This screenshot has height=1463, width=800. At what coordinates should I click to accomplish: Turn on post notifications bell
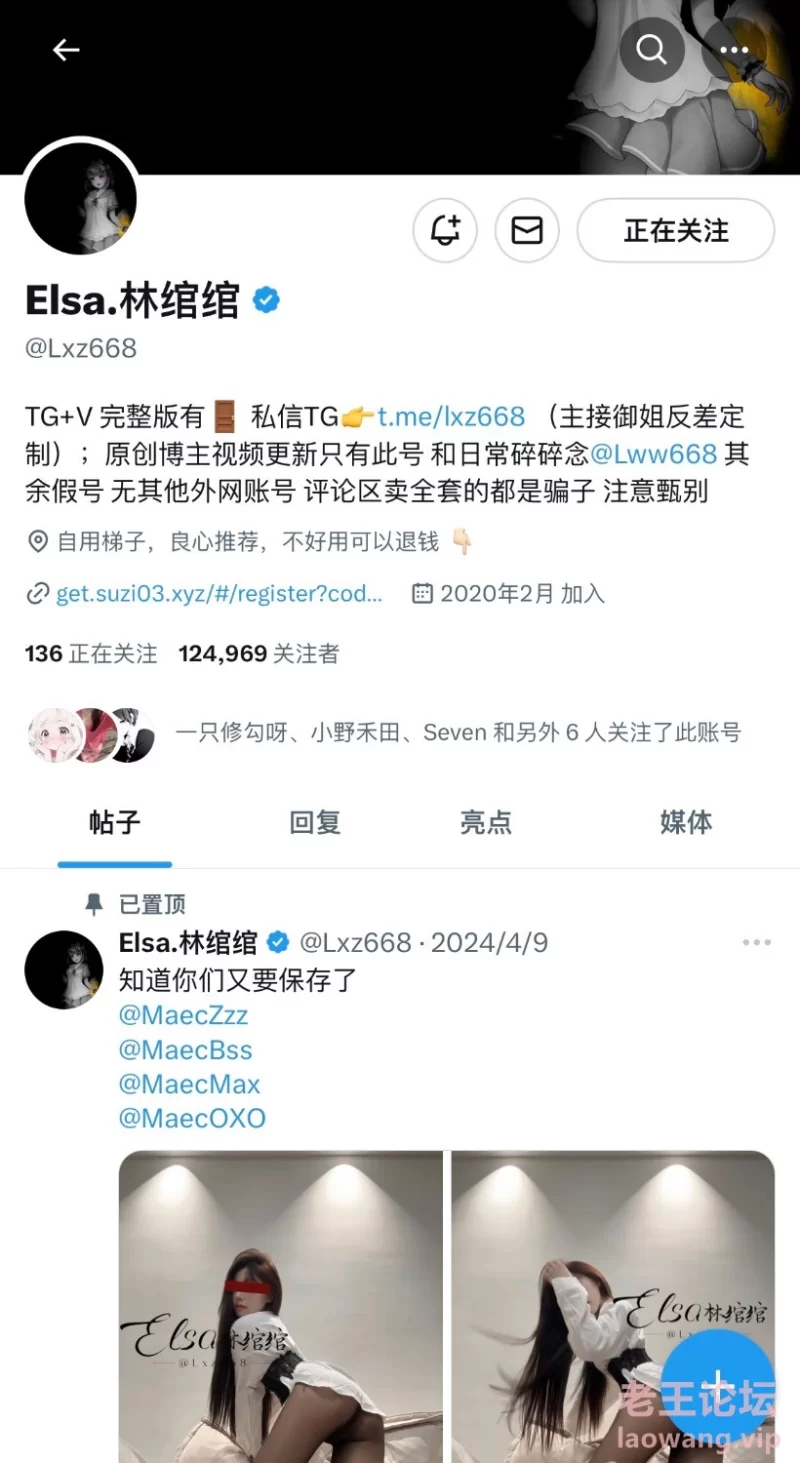click(x=445, y=231)
